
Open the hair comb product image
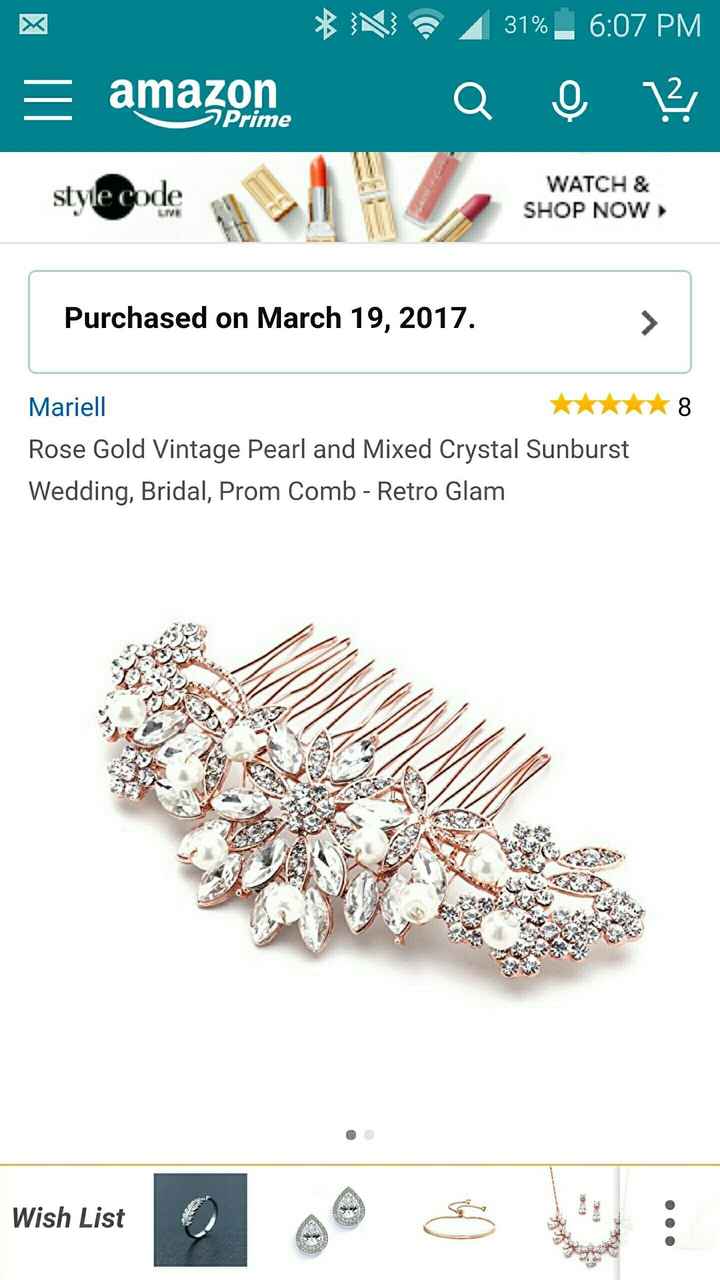[370, 800]
